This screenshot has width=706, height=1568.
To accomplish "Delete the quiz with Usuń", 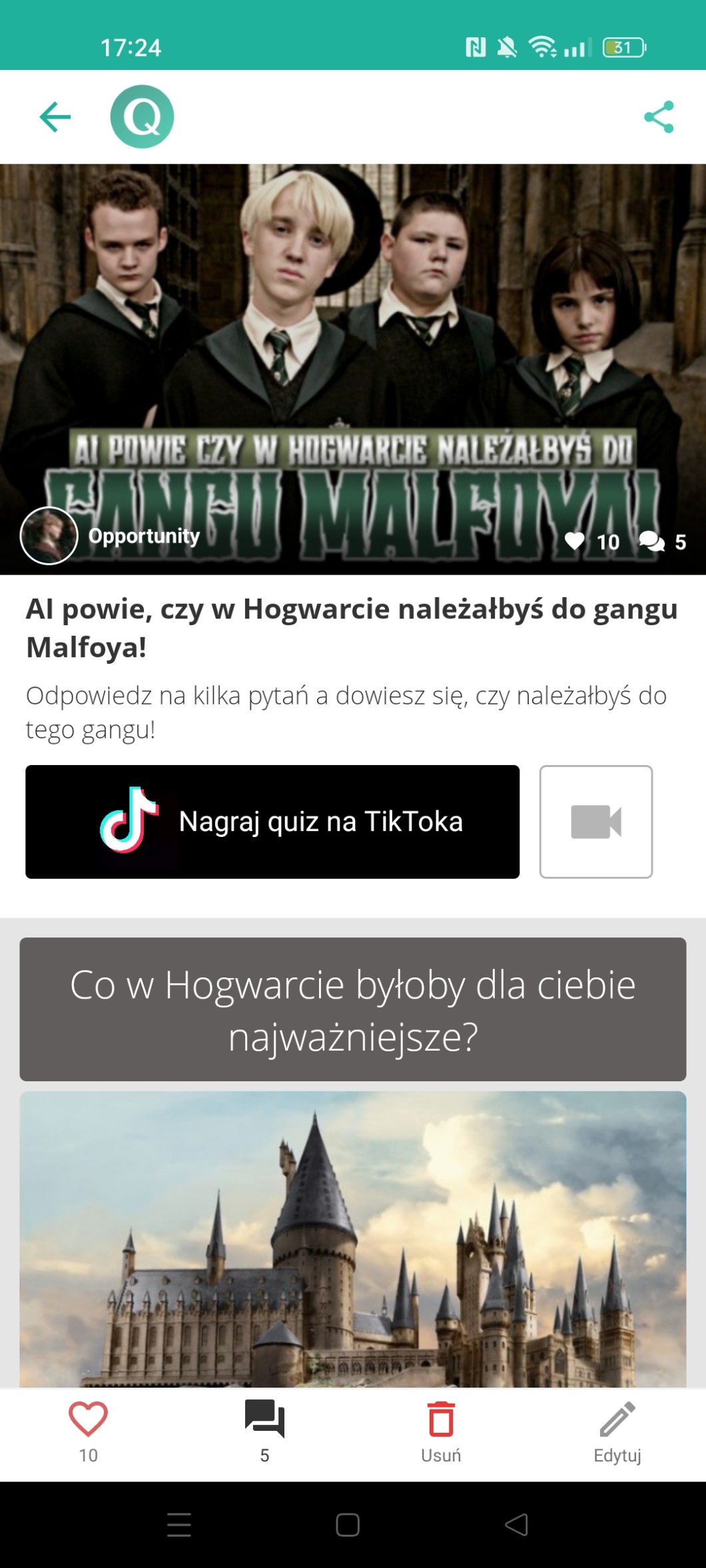I will [441, 1430].
